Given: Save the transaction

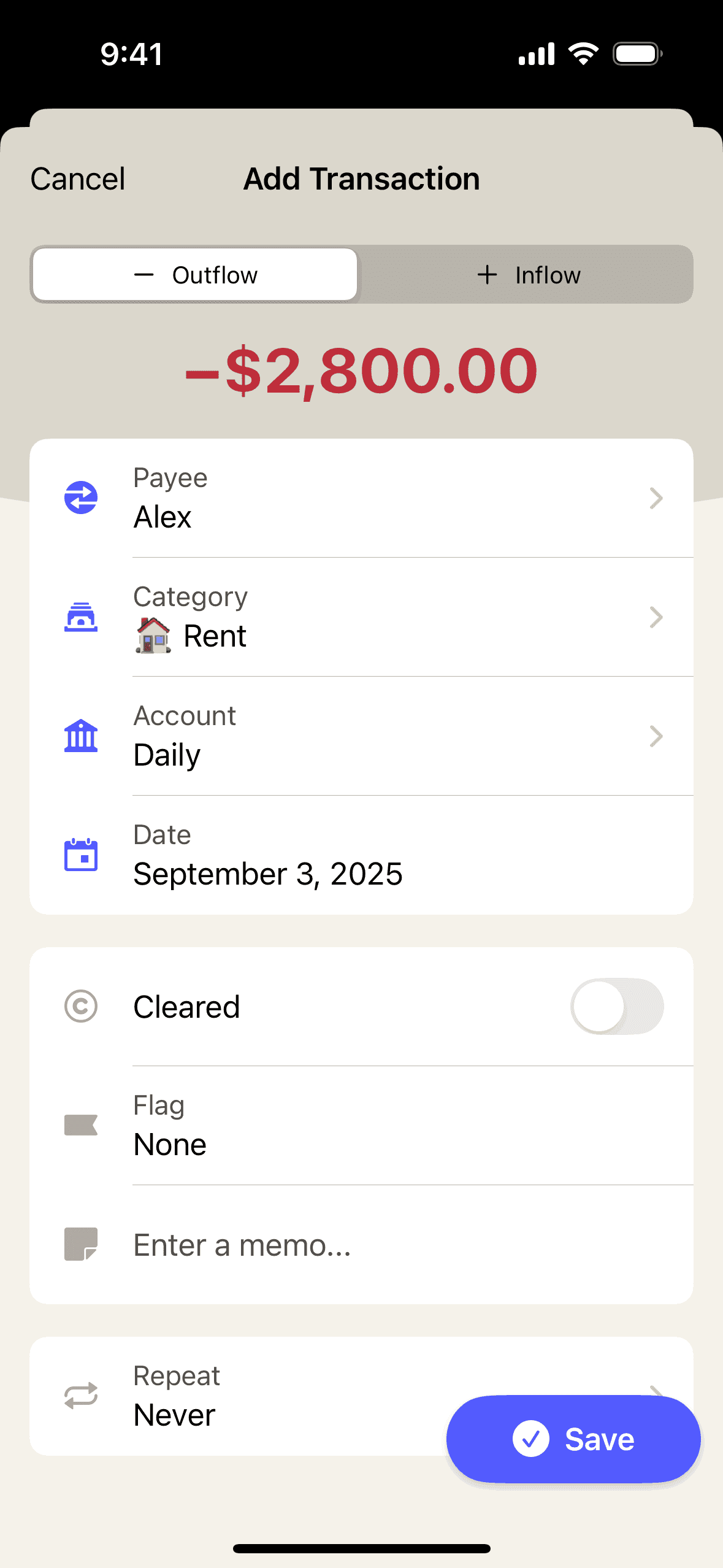Looking at the screenshot, I should point(573,1439).
